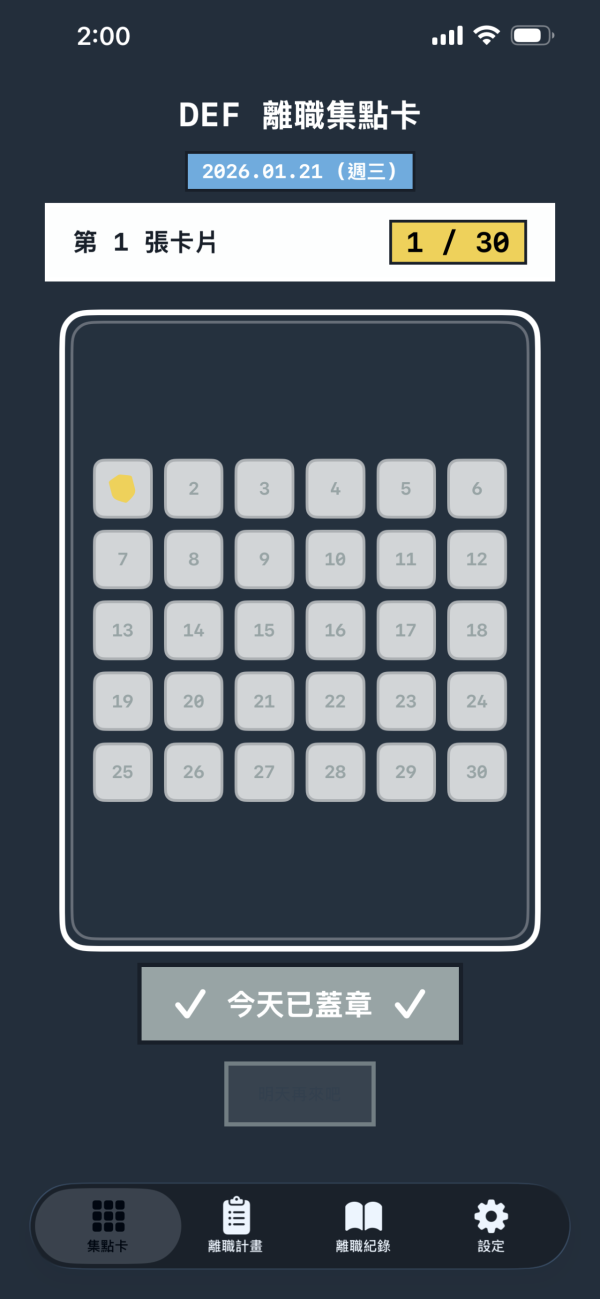
Task: Go to the 離職紀錄 tab
Action: 363,1226
